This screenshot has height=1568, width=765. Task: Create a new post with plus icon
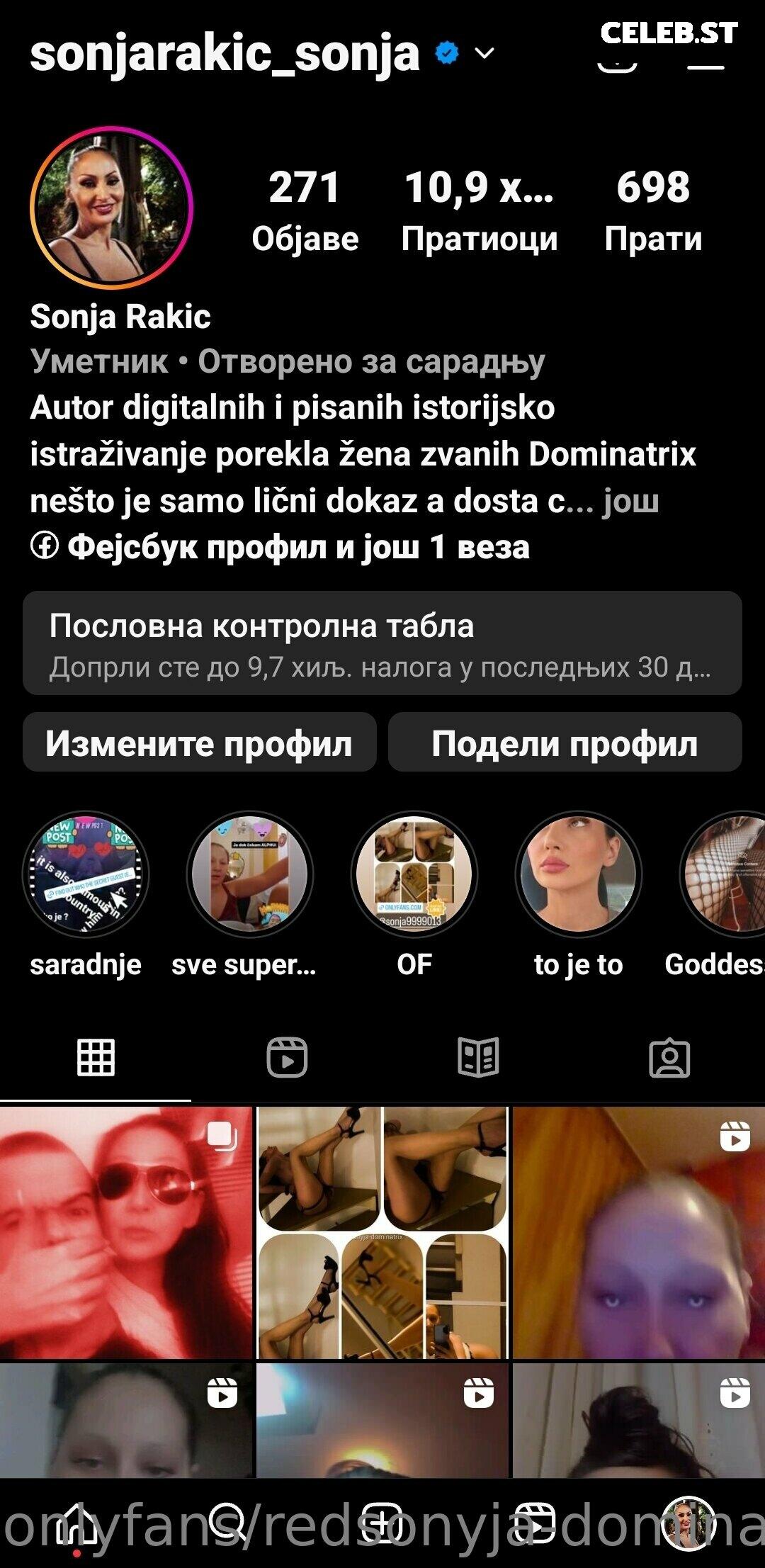tap(382, 1522)
